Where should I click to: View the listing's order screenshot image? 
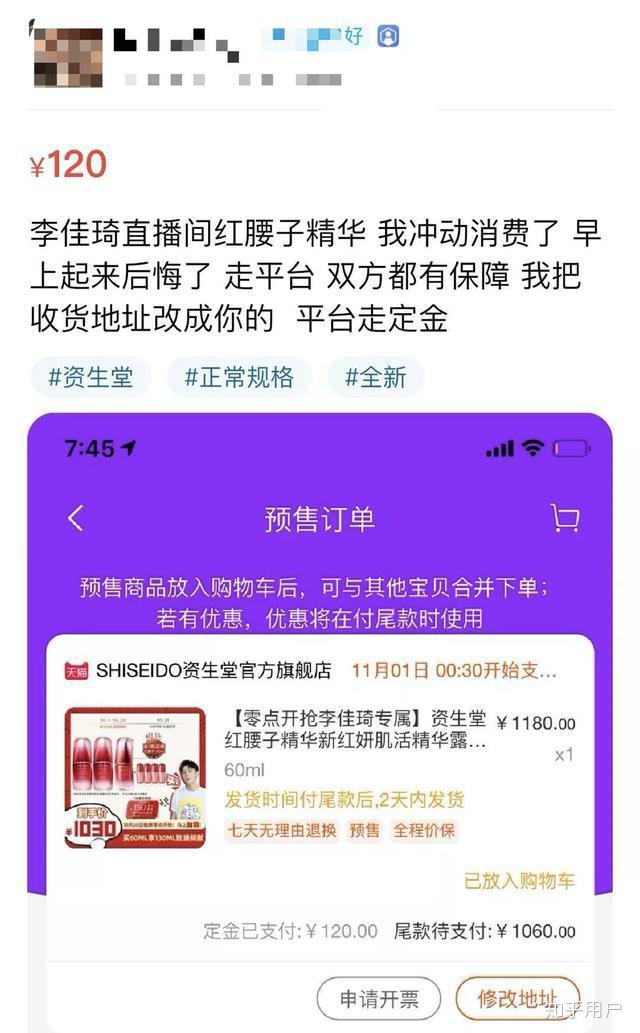[x=320, y=720]
